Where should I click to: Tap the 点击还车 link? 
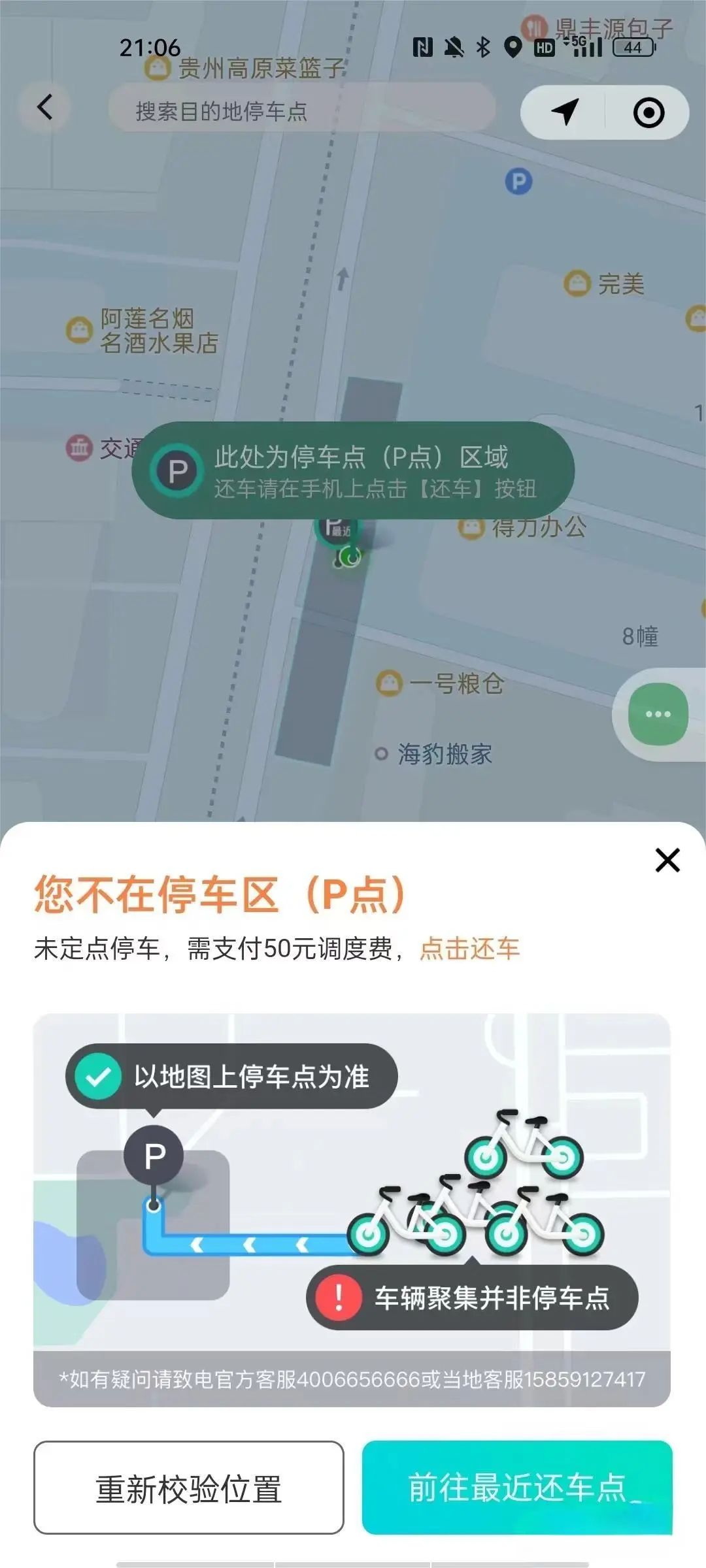(469, 949)
